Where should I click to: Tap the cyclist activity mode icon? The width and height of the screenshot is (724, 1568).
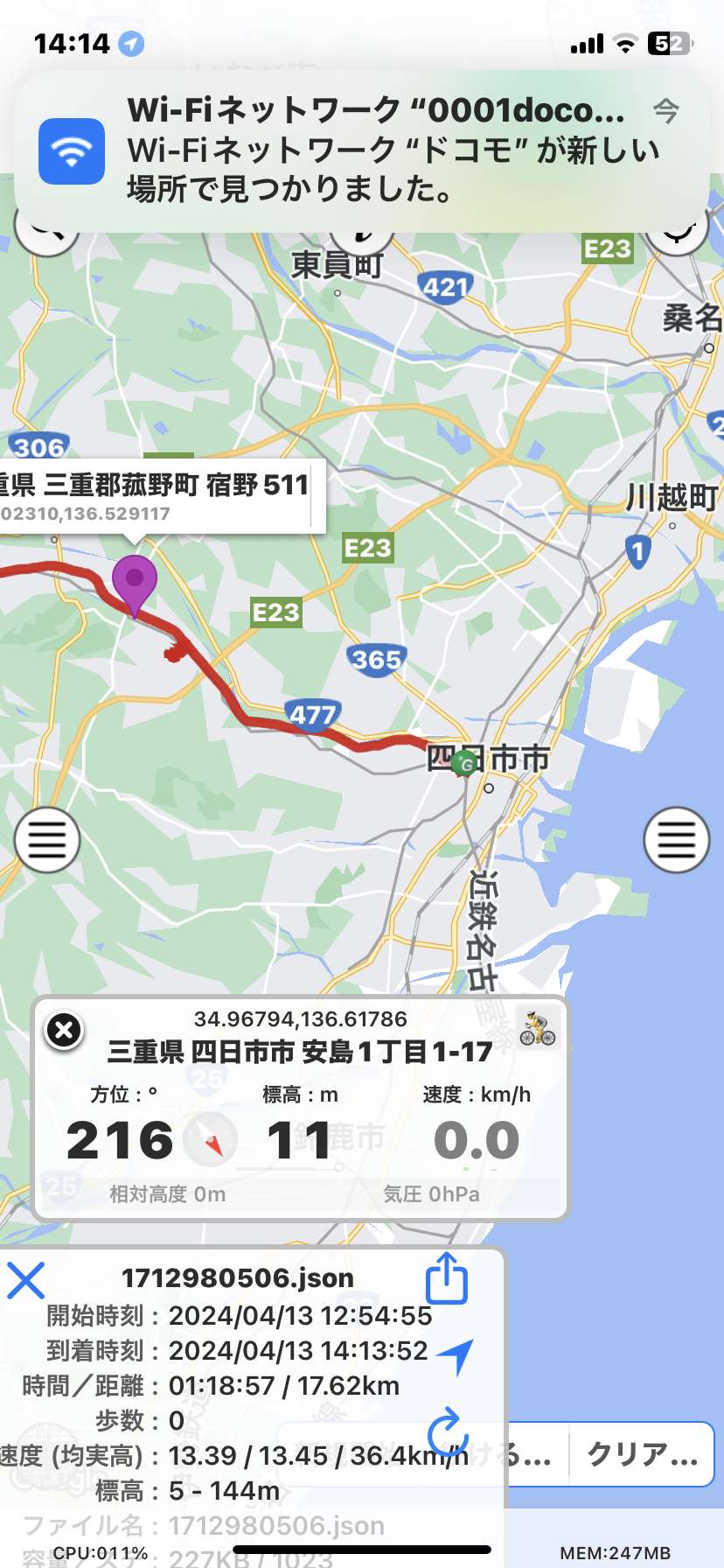[538, 1027]
